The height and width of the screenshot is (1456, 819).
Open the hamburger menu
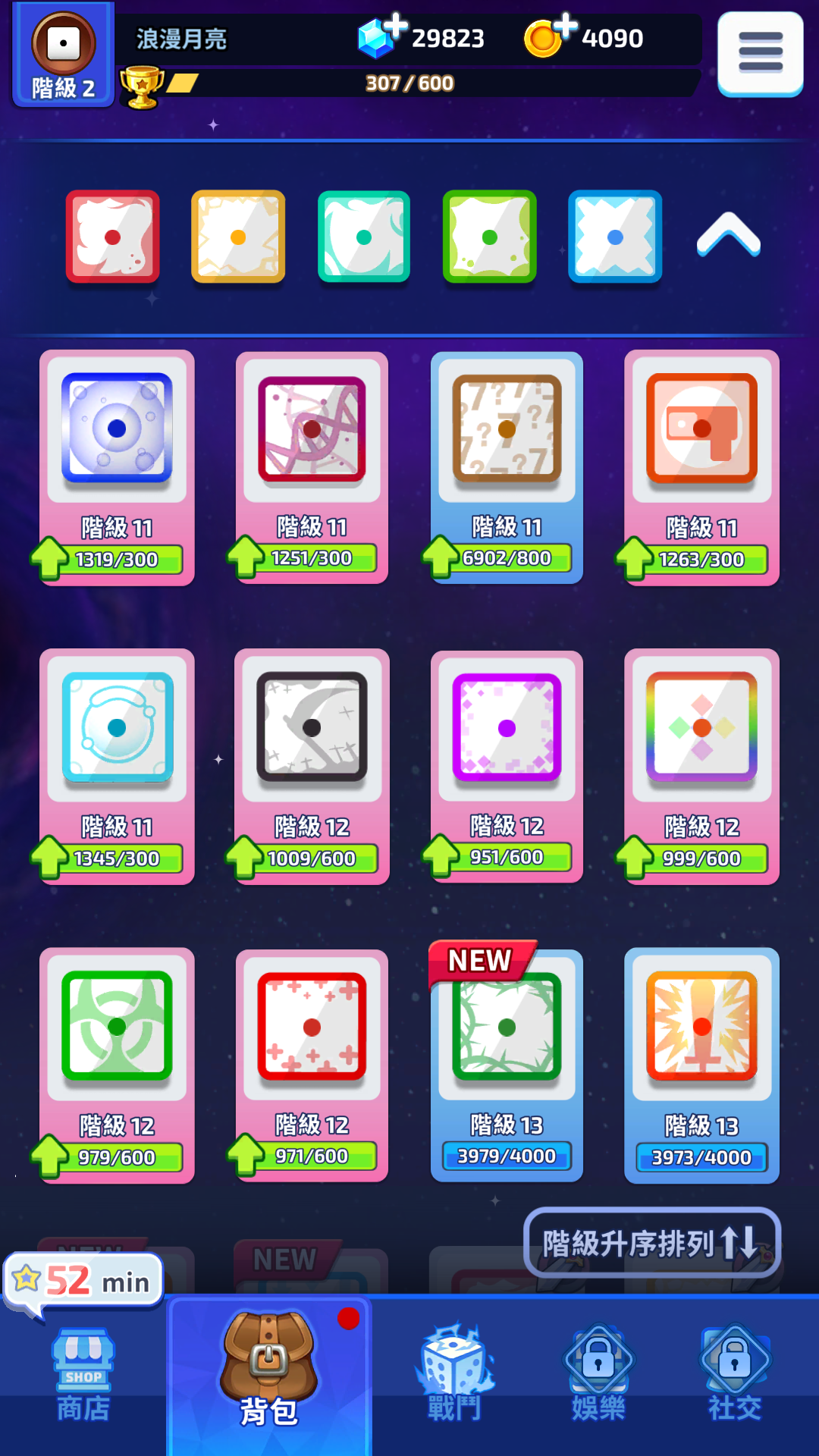(x=760, y=53)
